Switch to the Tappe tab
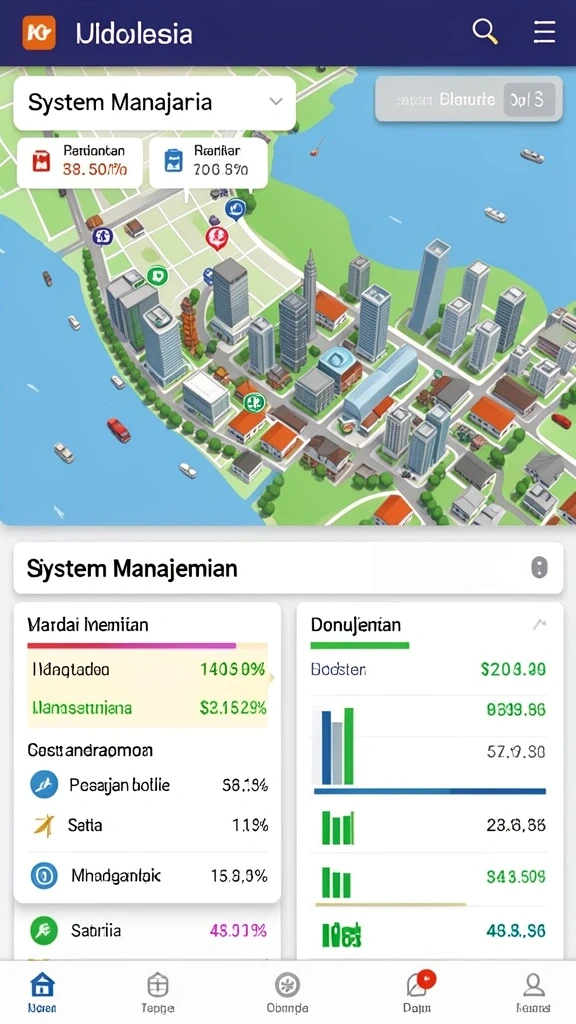Screen dimensions: 576x1024 pyautogui.click(x=157, y=992)
